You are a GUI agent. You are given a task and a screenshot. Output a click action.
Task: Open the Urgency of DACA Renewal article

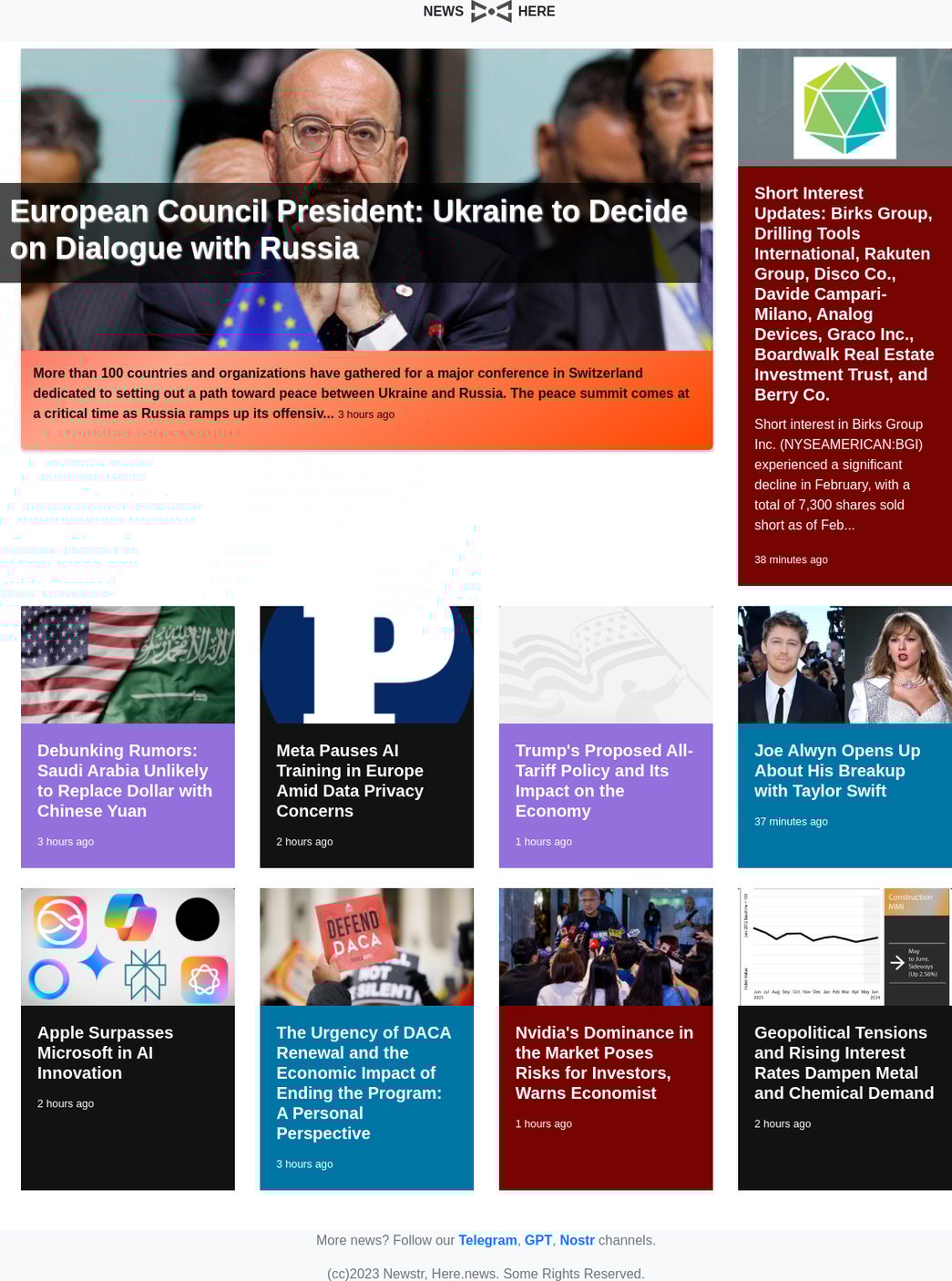363,1082
